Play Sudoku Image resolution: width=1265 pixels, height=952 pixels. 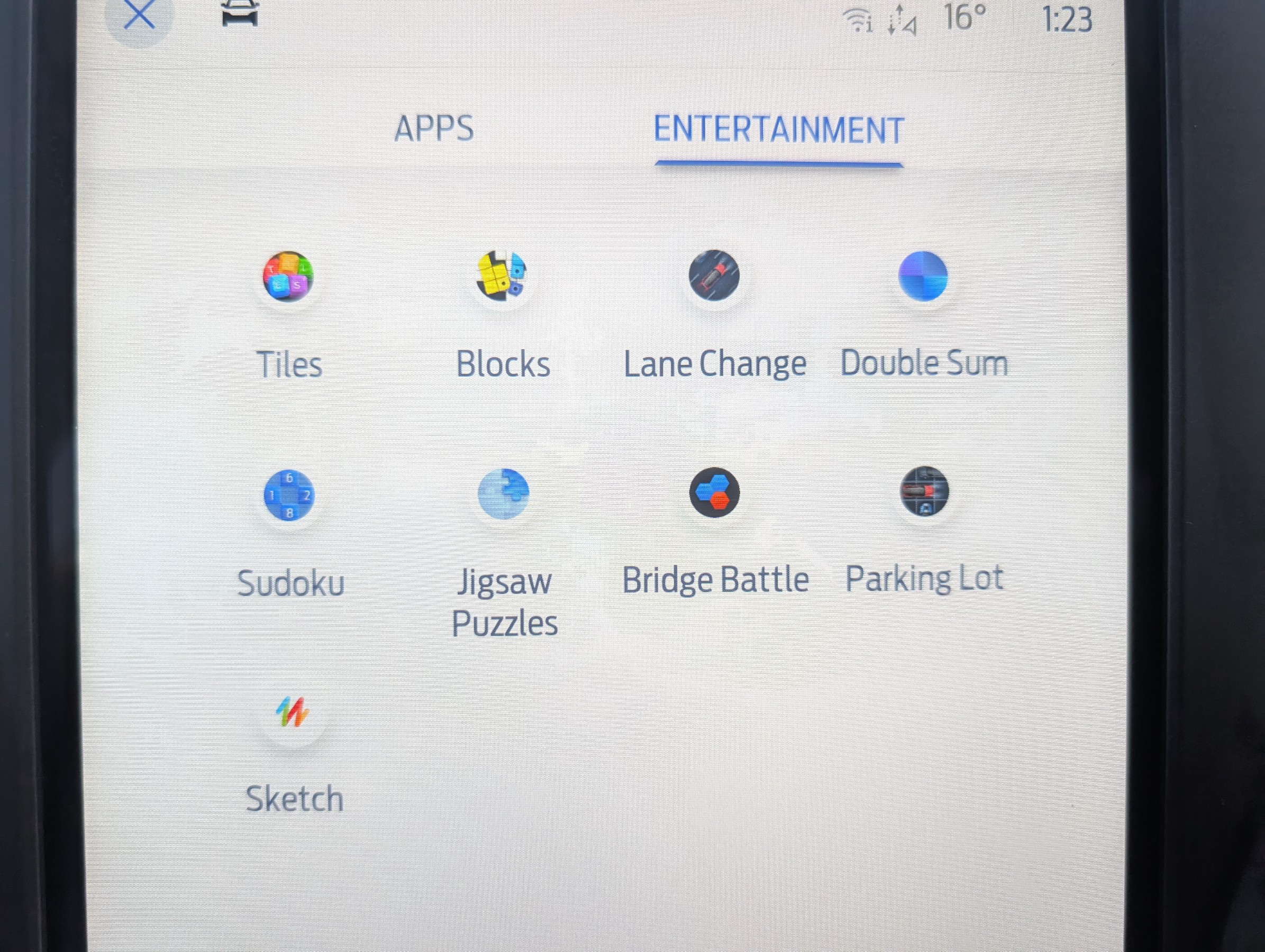289,496
